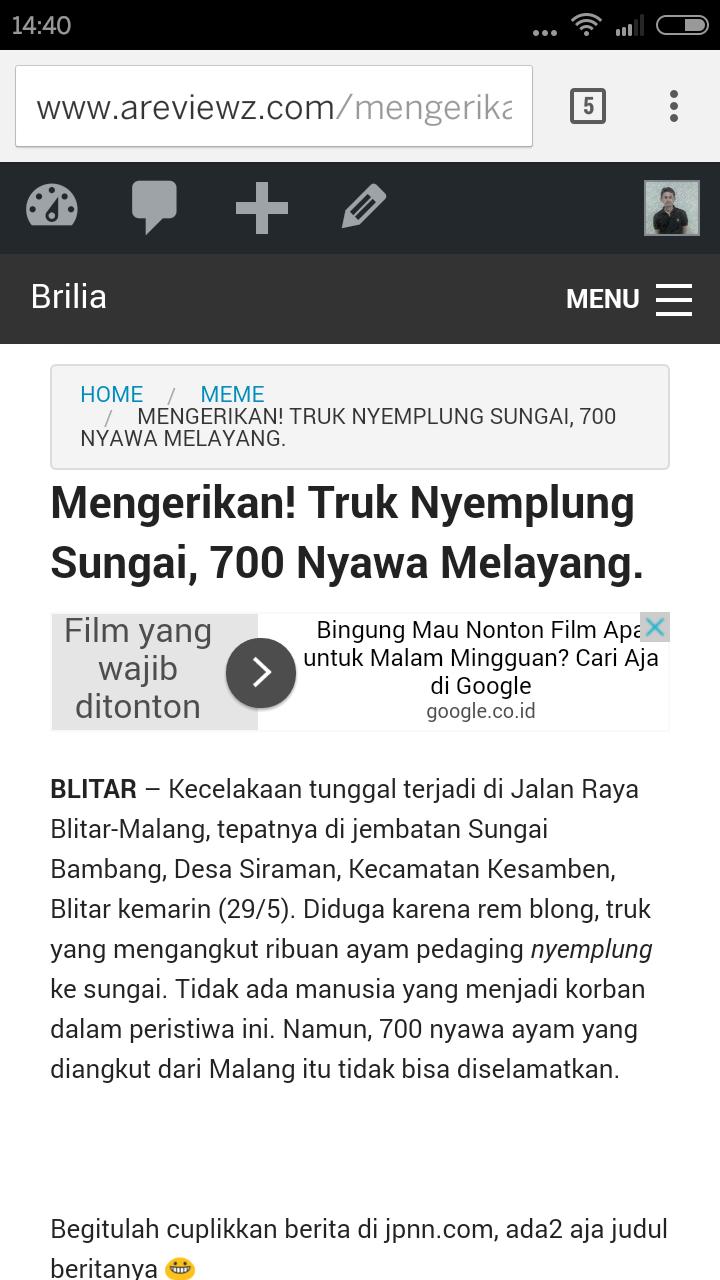
Task: Tap the address bar showing www.areviewz.com
Action: pos(275,105)
